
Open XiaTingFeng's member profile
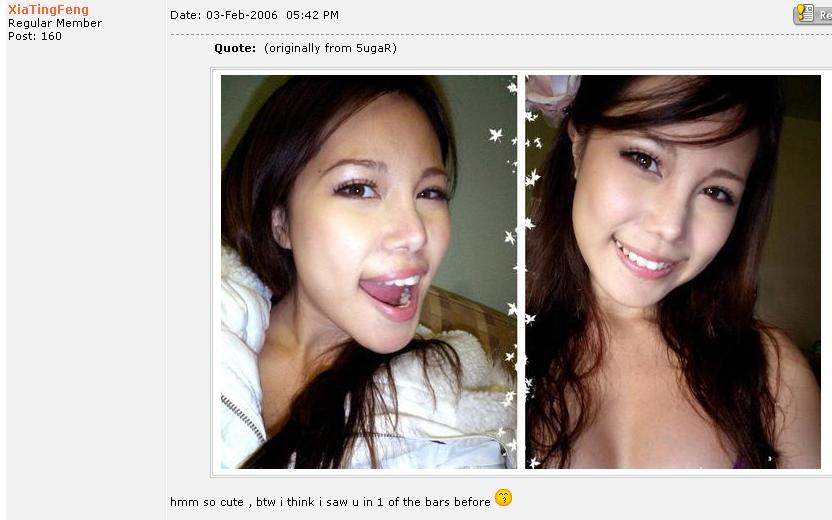pos(48,10)
